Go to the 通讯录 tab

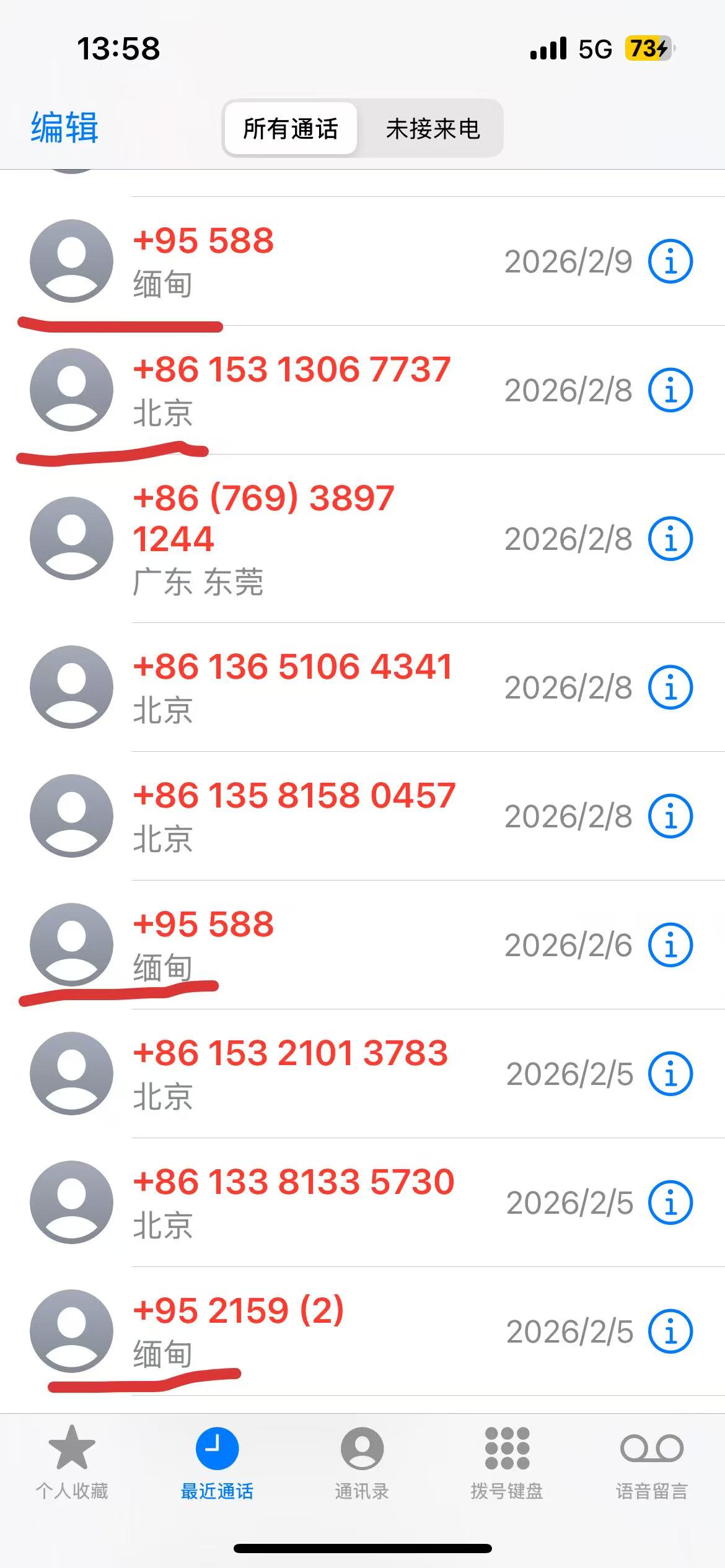362,1463
